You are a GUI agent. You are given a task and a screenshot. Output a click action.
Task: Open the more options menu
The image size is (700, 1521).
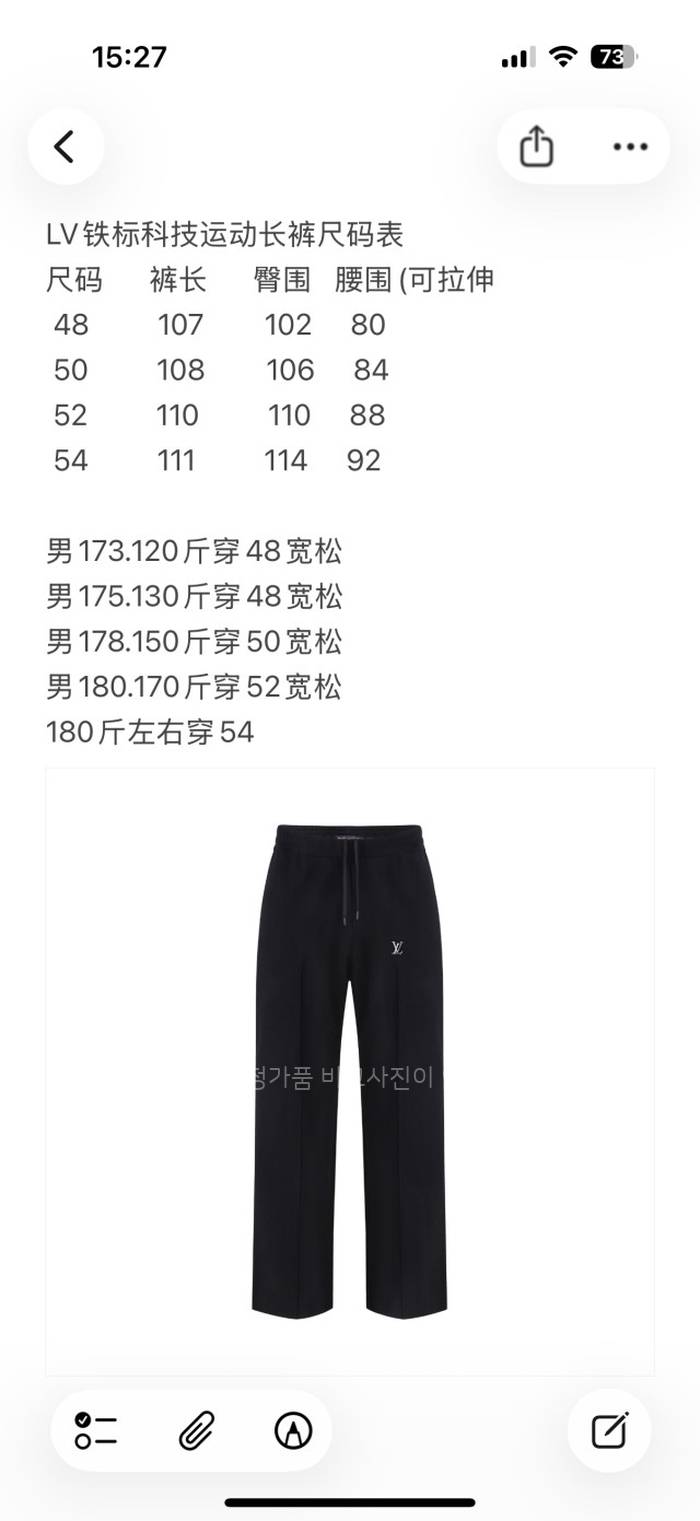coord(630,147)
